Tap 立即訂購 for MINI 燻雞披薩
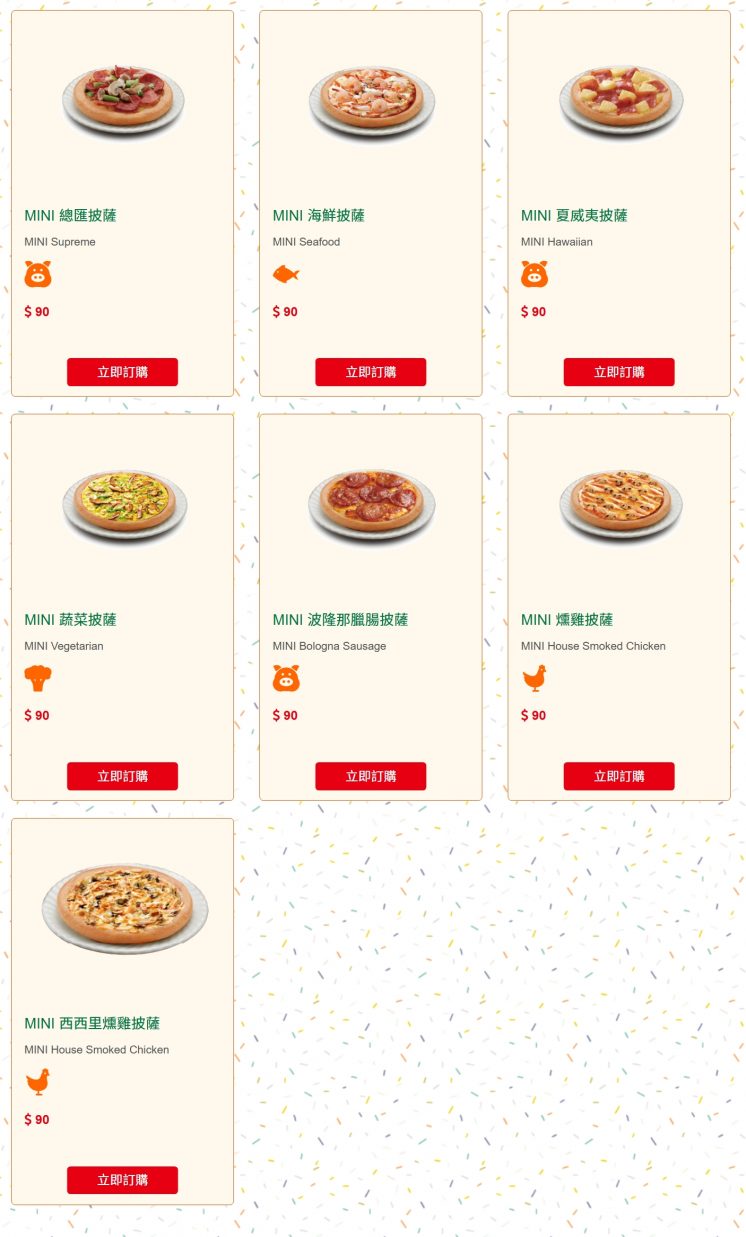Image resolution: width=746 pixels, height=1237 pixels. coord(618,776)
